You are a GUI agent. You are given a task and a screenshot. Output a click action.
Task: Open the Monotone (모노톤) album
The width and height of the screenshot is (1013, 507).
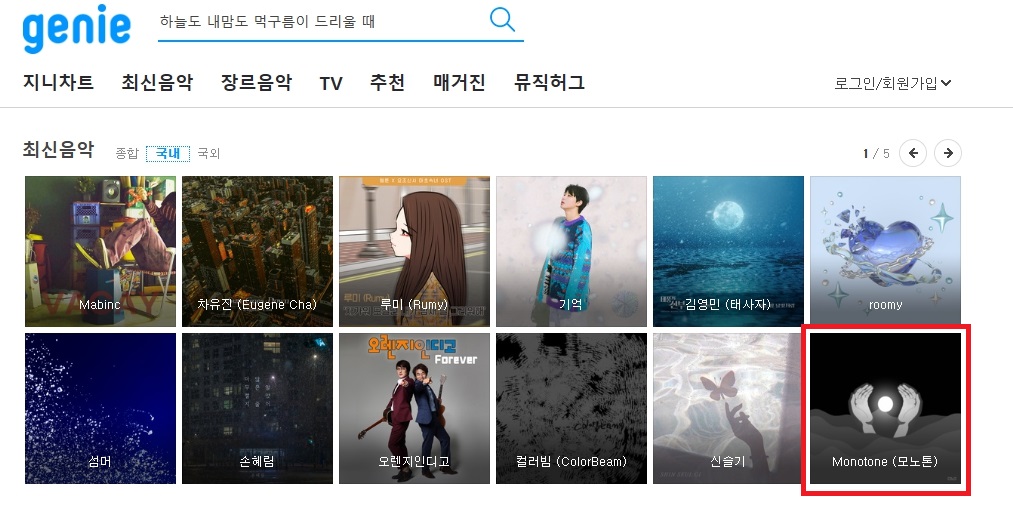885,408
